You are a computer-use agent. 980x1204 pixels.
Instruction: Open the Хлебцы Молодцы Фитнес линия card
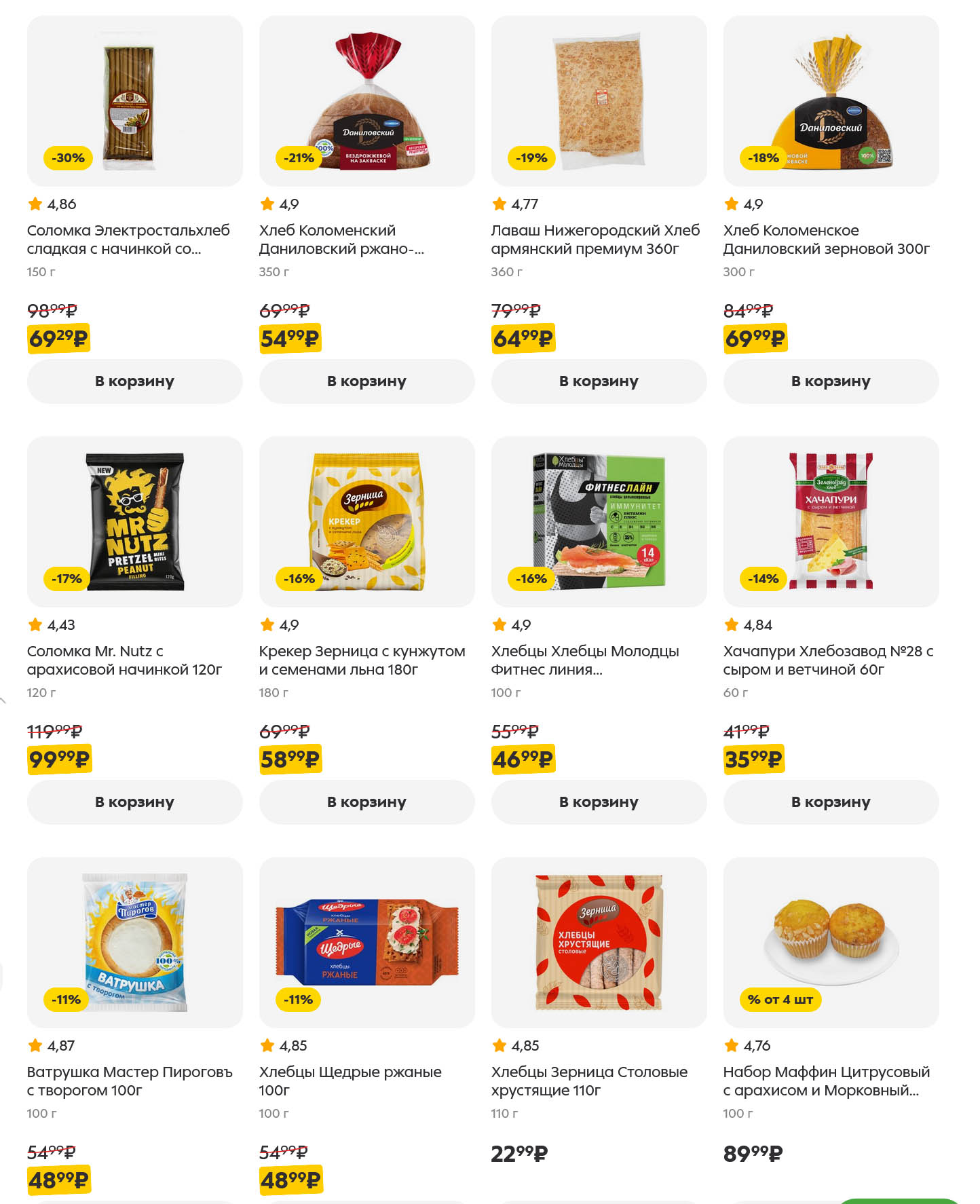click(599, 521)
